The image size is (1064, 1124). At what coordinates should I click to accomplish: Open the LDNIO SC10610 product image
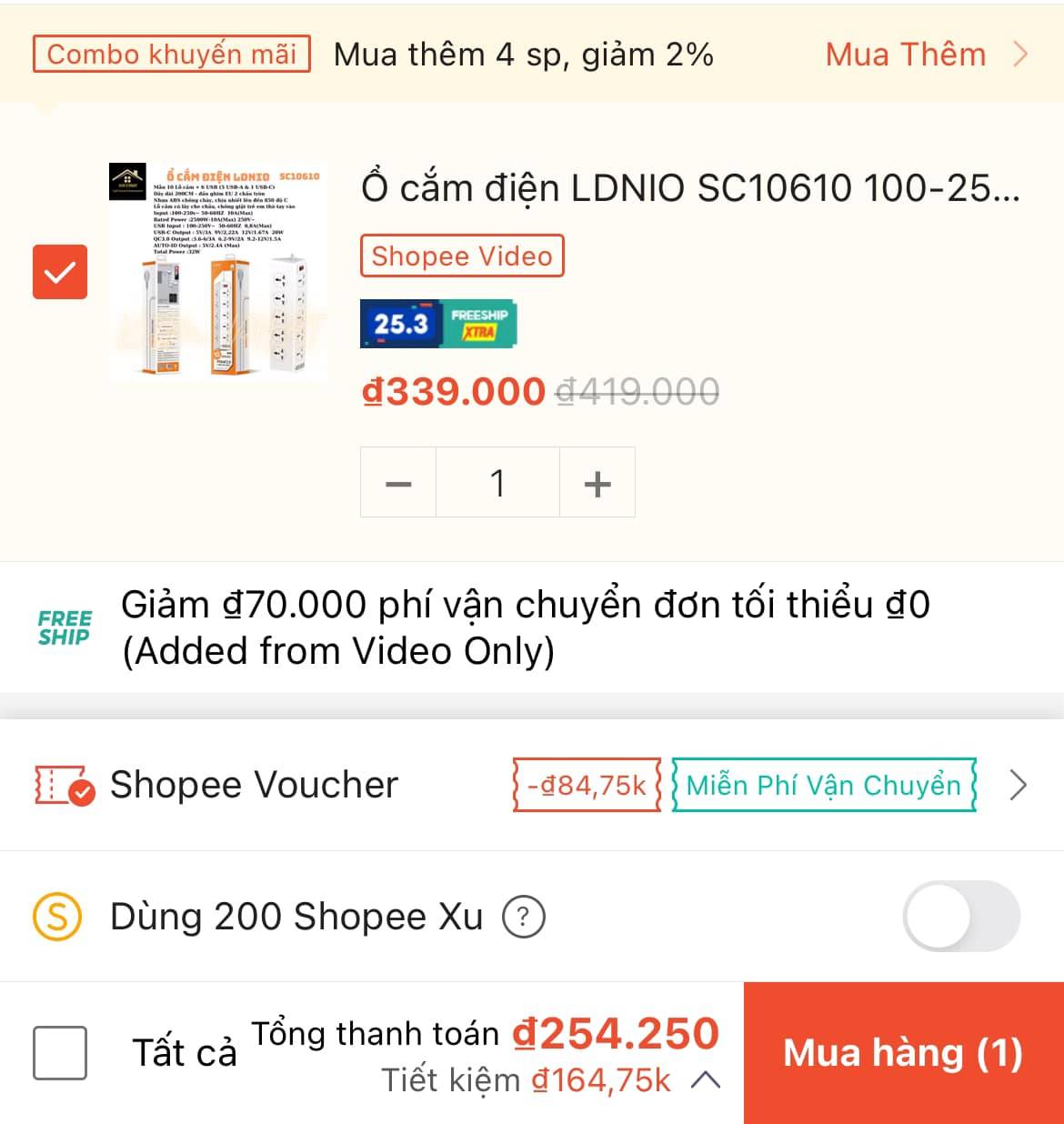pos(216,271)
